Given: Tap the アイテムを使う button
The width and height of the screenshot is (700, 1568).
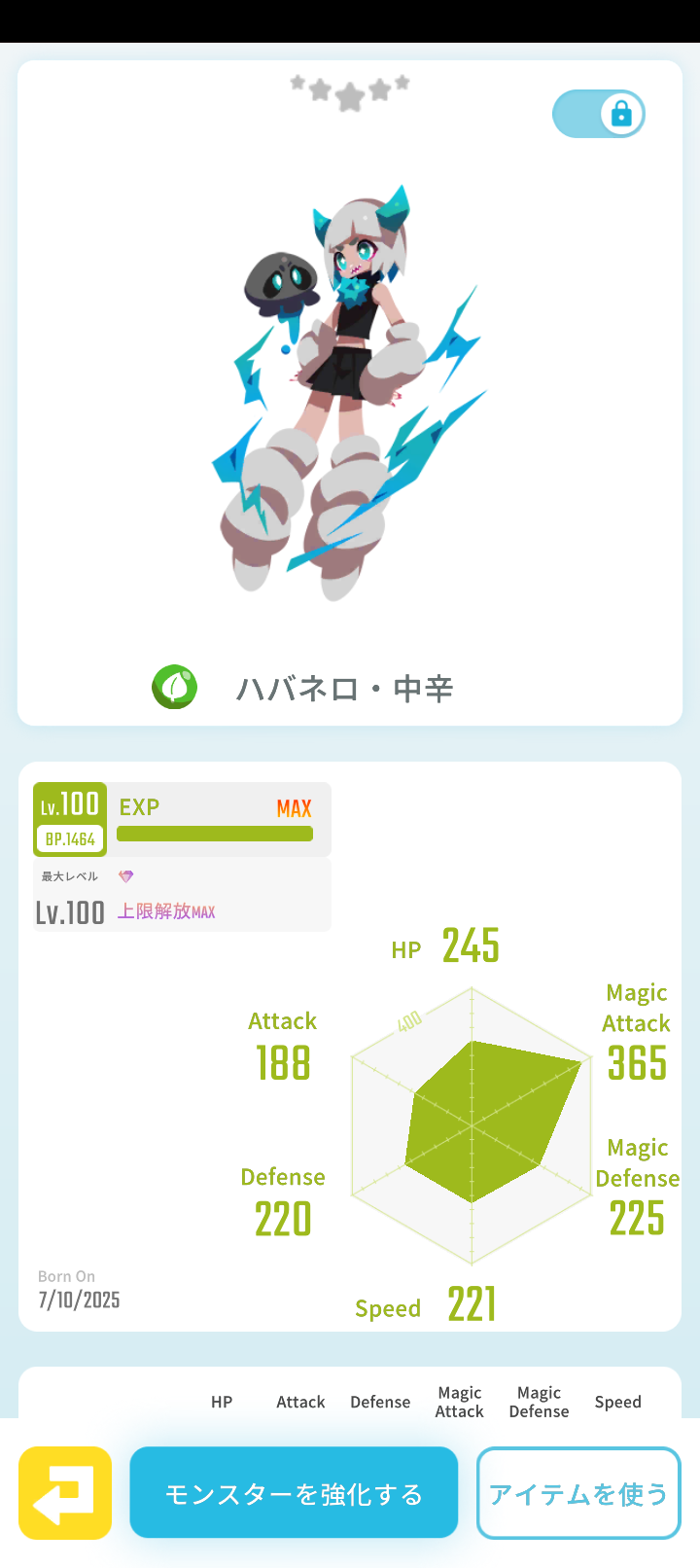Looking at the screenshot, I should point(577,1491).
